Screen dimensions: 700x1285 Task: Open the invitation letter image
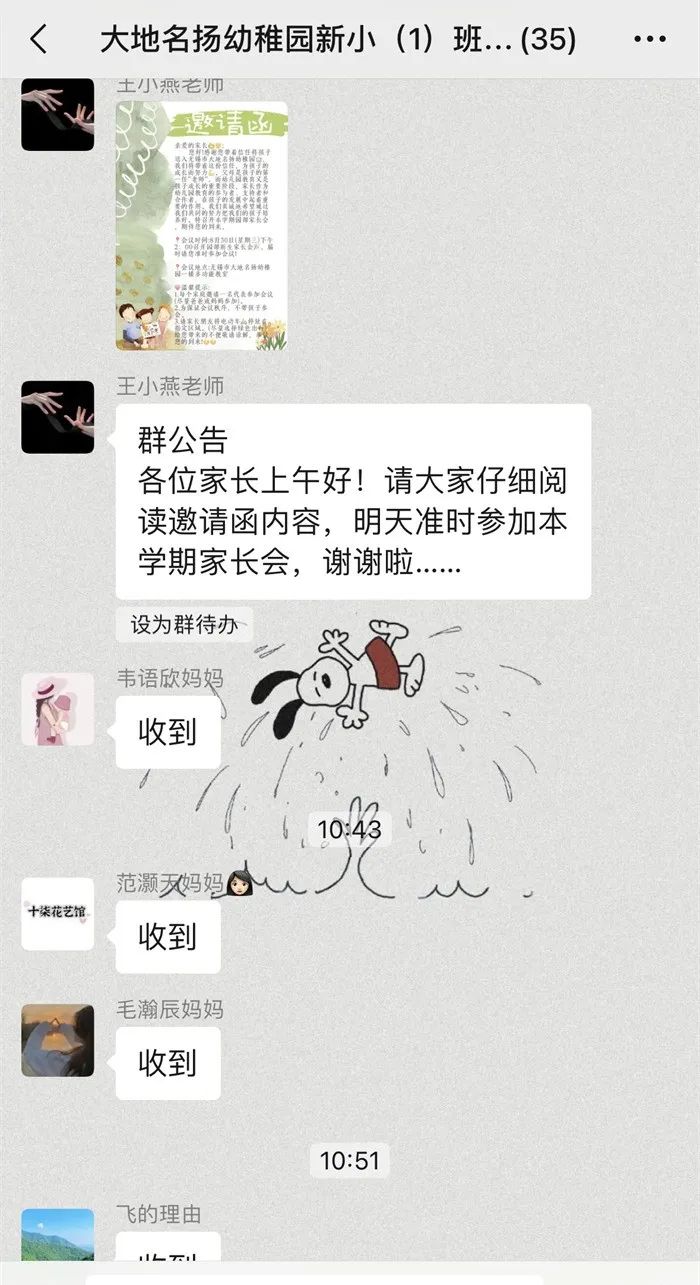click(x=201, y=226)
